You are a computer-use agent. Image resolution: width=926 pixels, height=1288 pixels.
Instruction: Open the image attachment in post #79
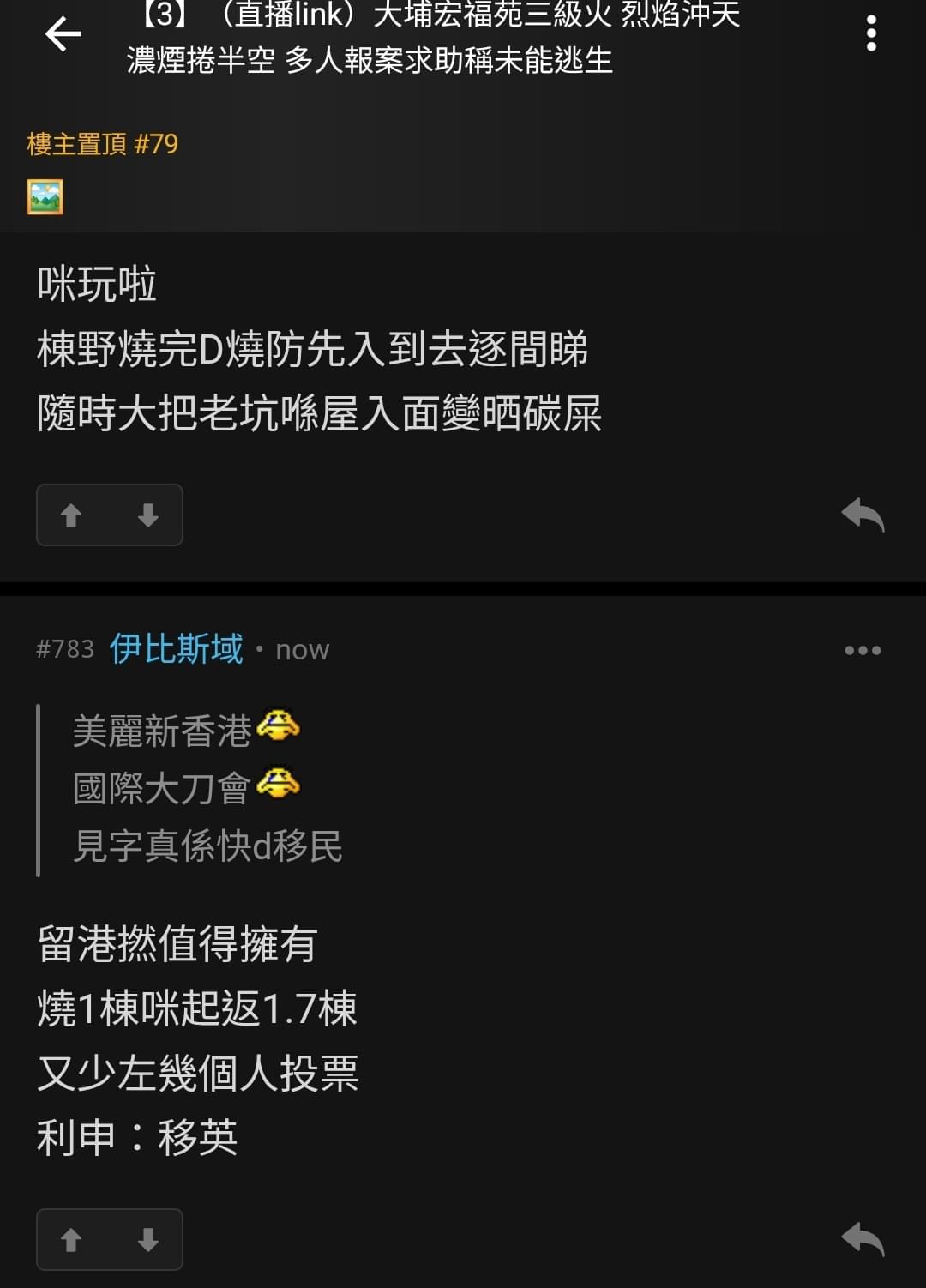[45, 197]
